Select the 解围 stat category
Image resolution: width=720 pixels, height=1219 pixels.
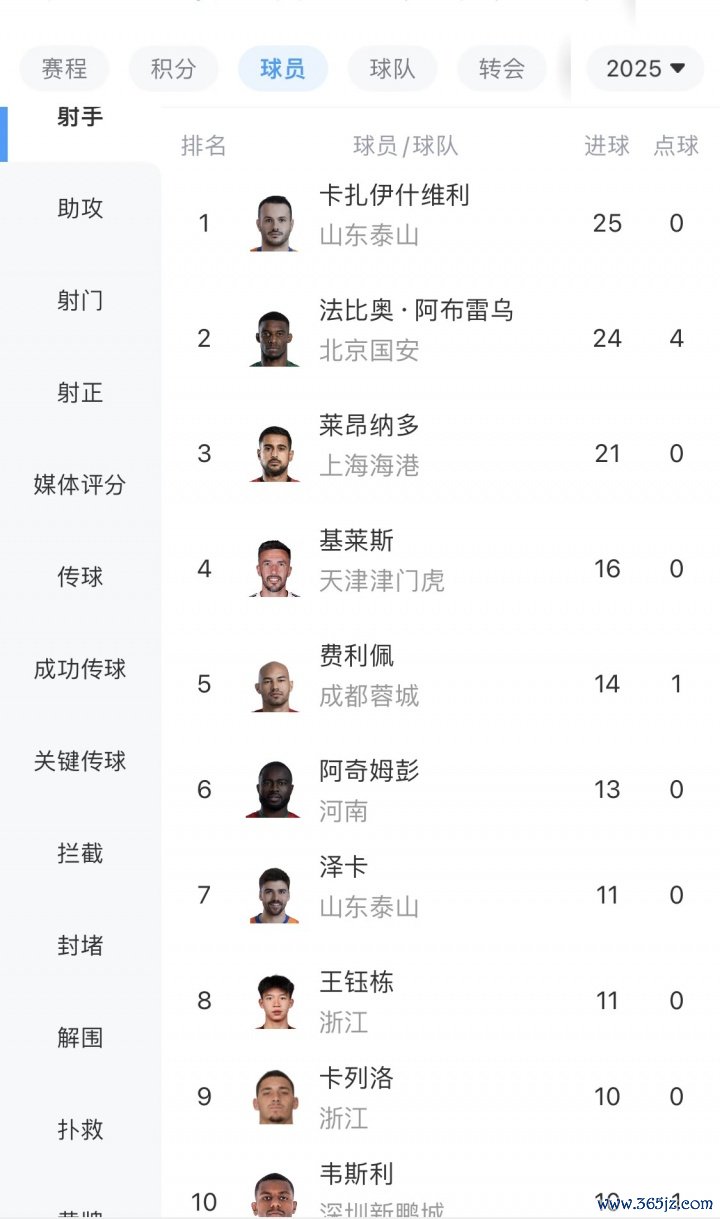[80, 1038]
